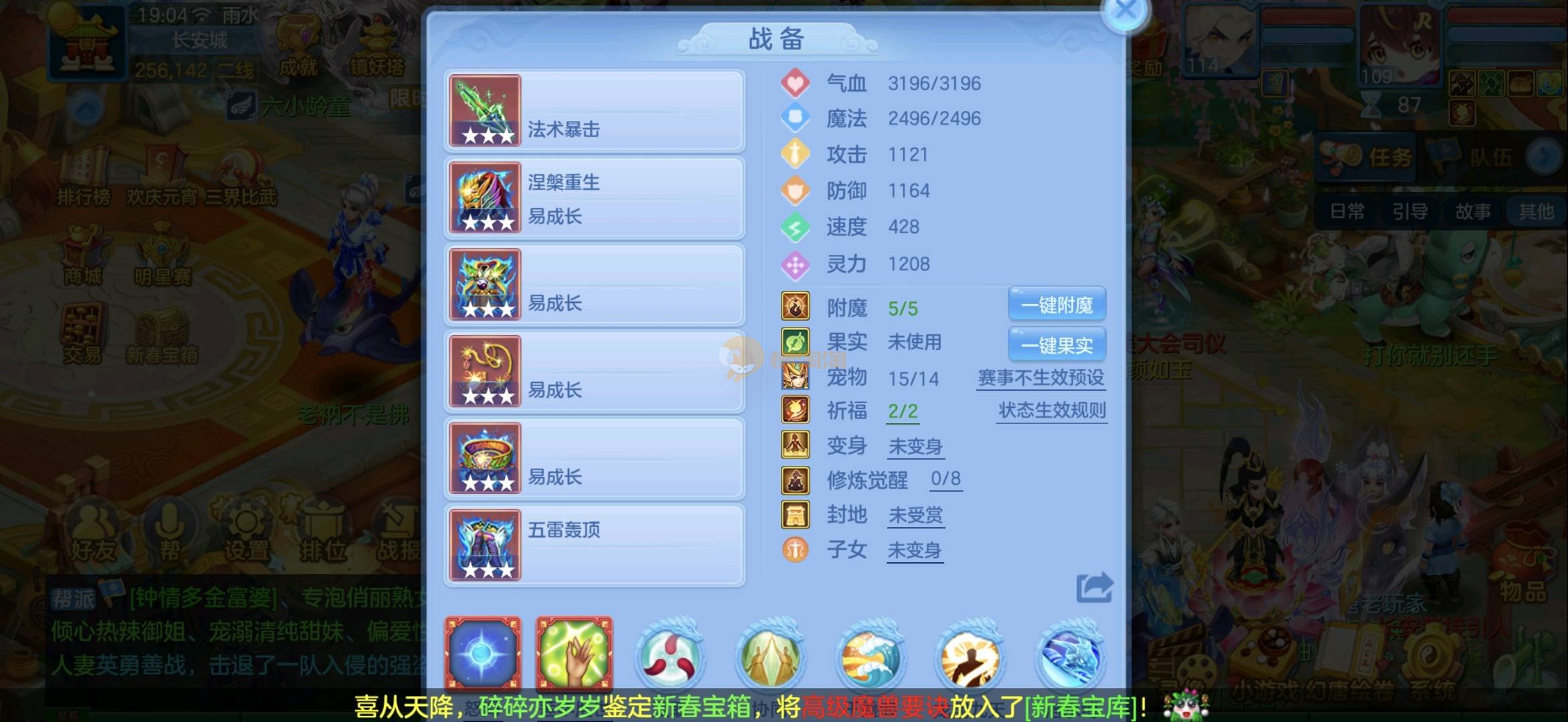Tap the 封地 status 未受赏
The height and width of the screenshot is (722, 1568).
coord(915,515)
